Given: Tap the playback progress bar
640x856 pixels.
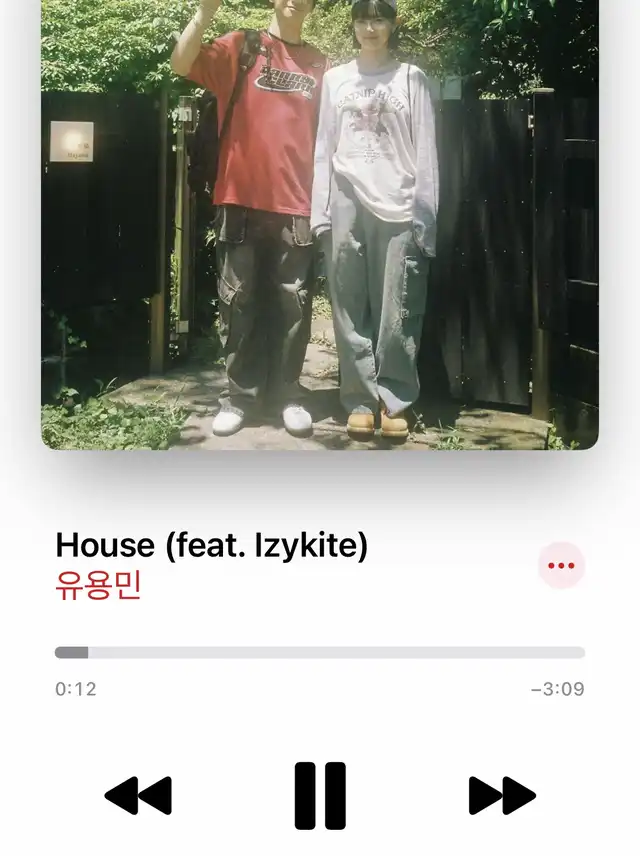Looking at the screenshot, I should [320, 653].
